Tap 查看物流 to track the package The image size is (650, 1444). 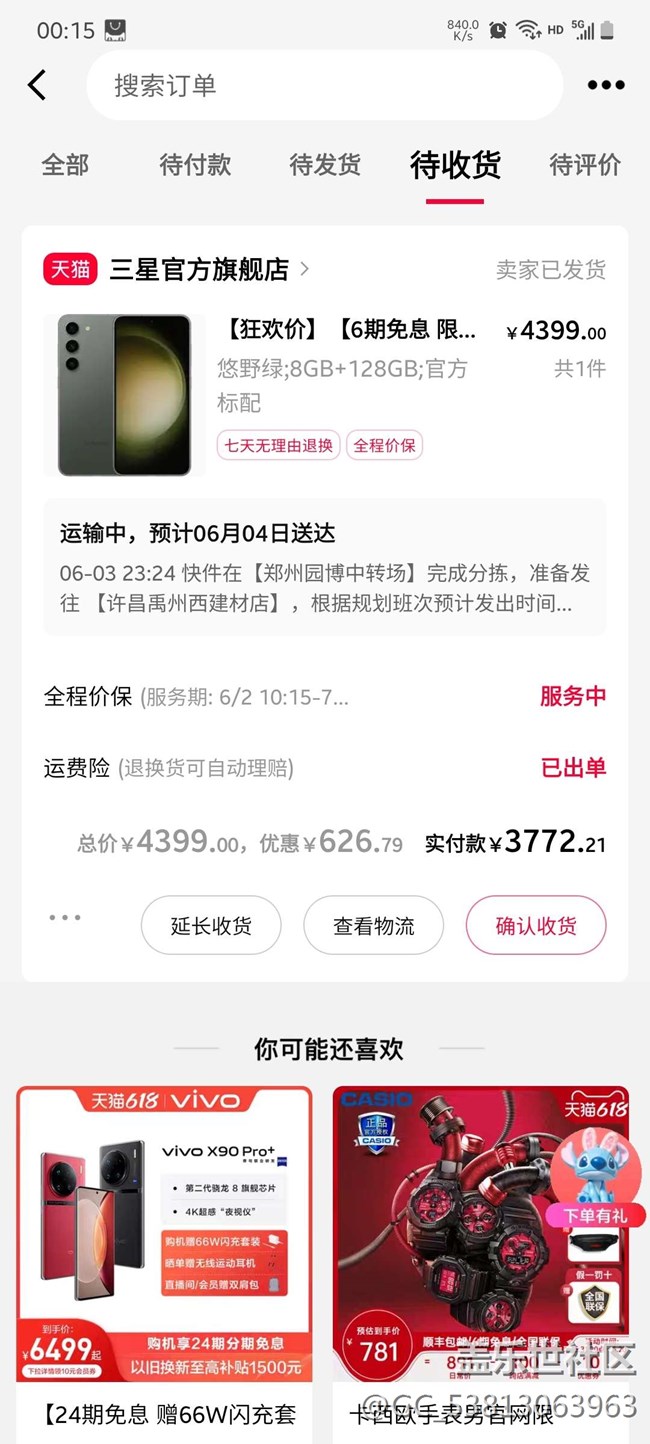pos(373,926)
